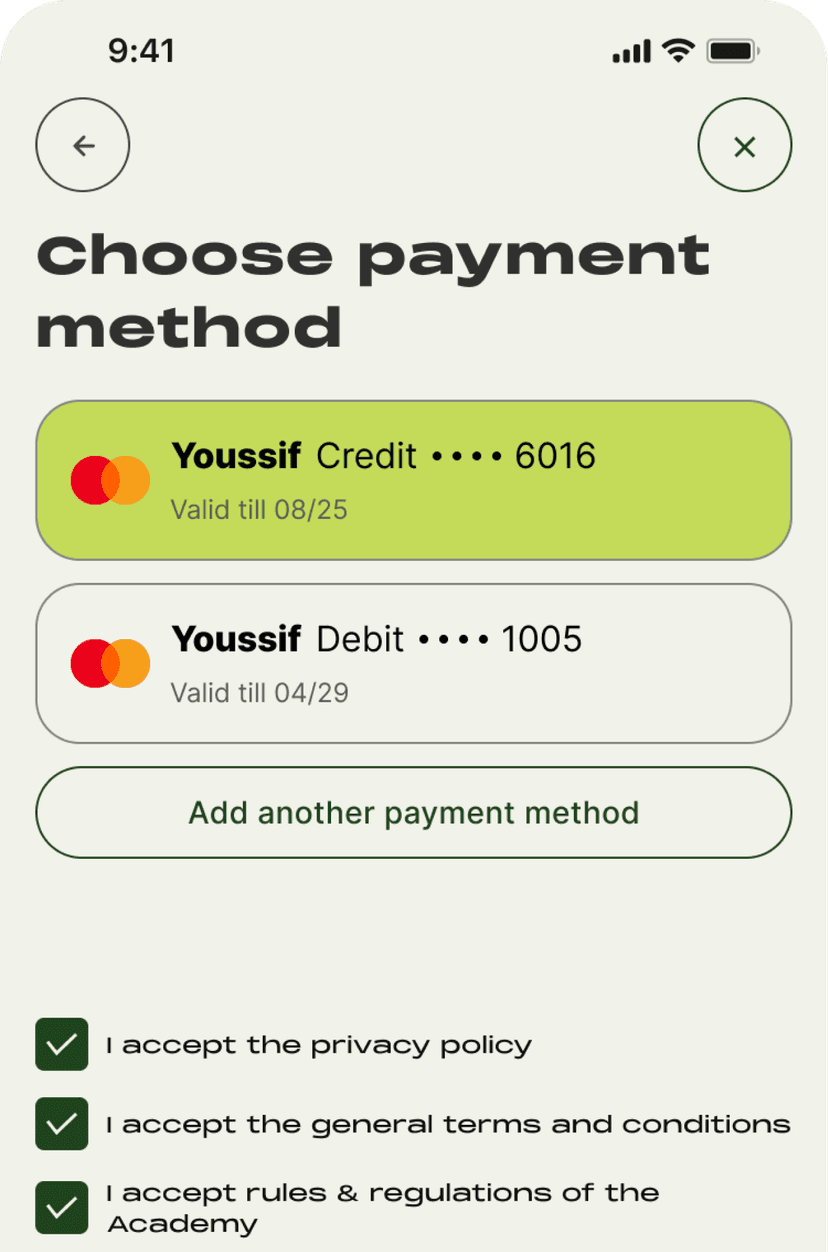Close the payment method screen
The width and height of the screenshot is (828, 1252).
click(744, 146)
